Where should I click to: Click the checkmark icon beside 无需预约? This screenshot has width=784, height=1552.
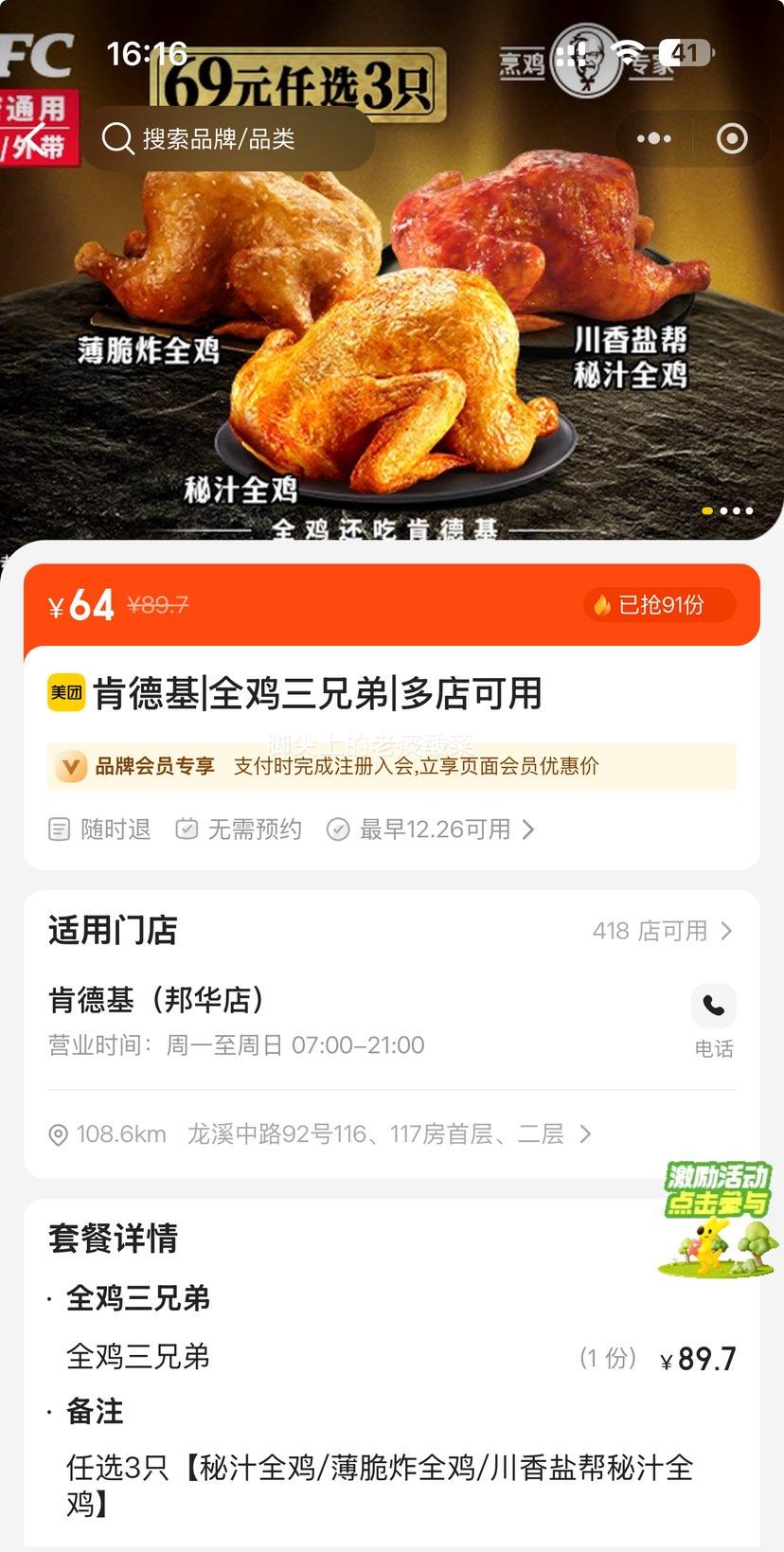tap(186, 829)
